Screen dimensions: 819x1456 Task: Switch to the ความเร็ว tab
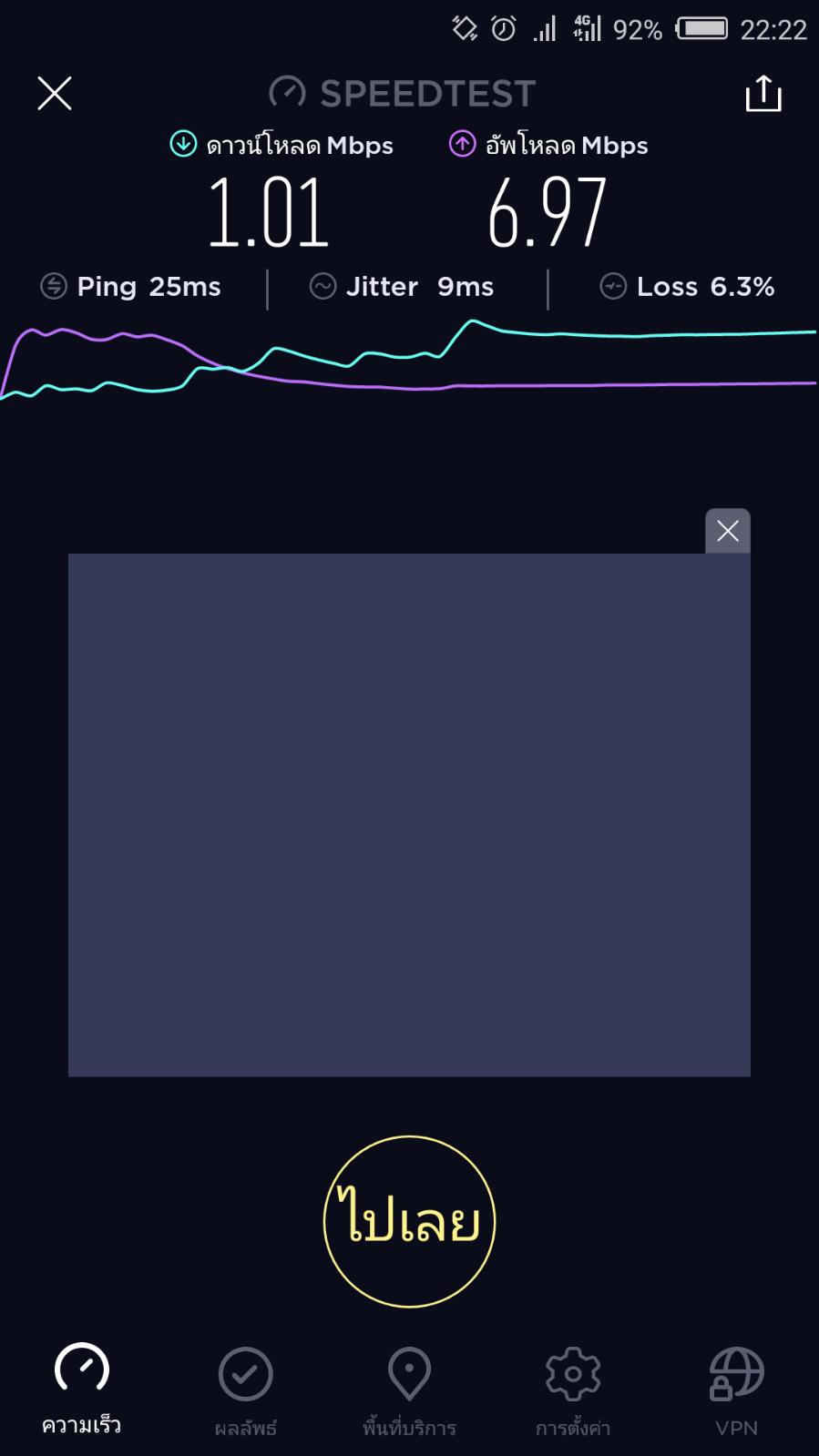click(82, 1389)
